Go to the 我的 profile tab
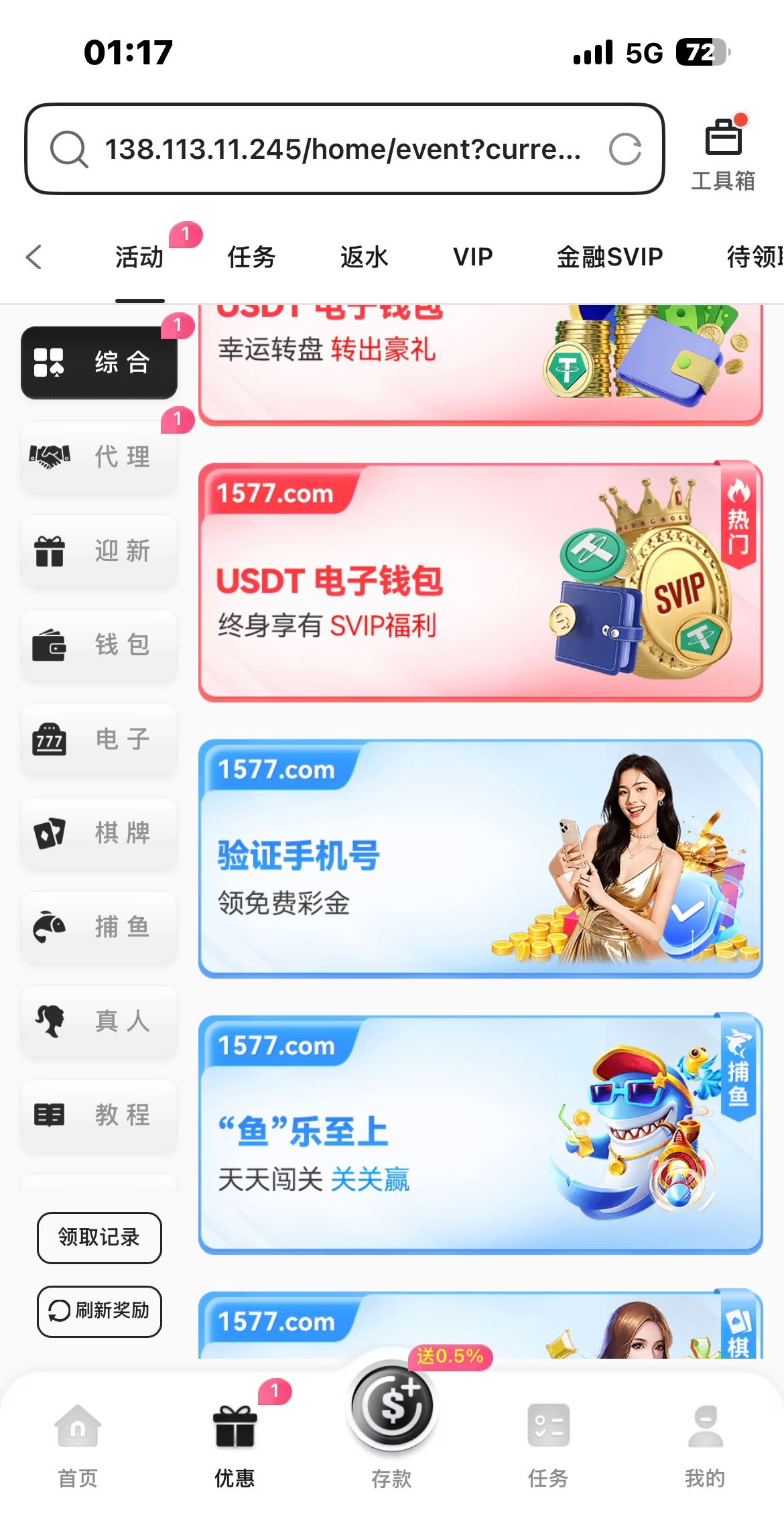The image size is (784, 1535). click(705, 1441)
